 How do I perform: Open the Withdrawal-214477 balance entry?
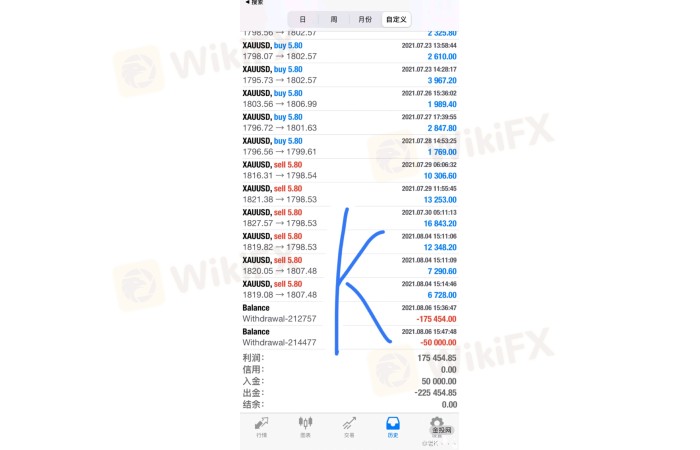349,337
